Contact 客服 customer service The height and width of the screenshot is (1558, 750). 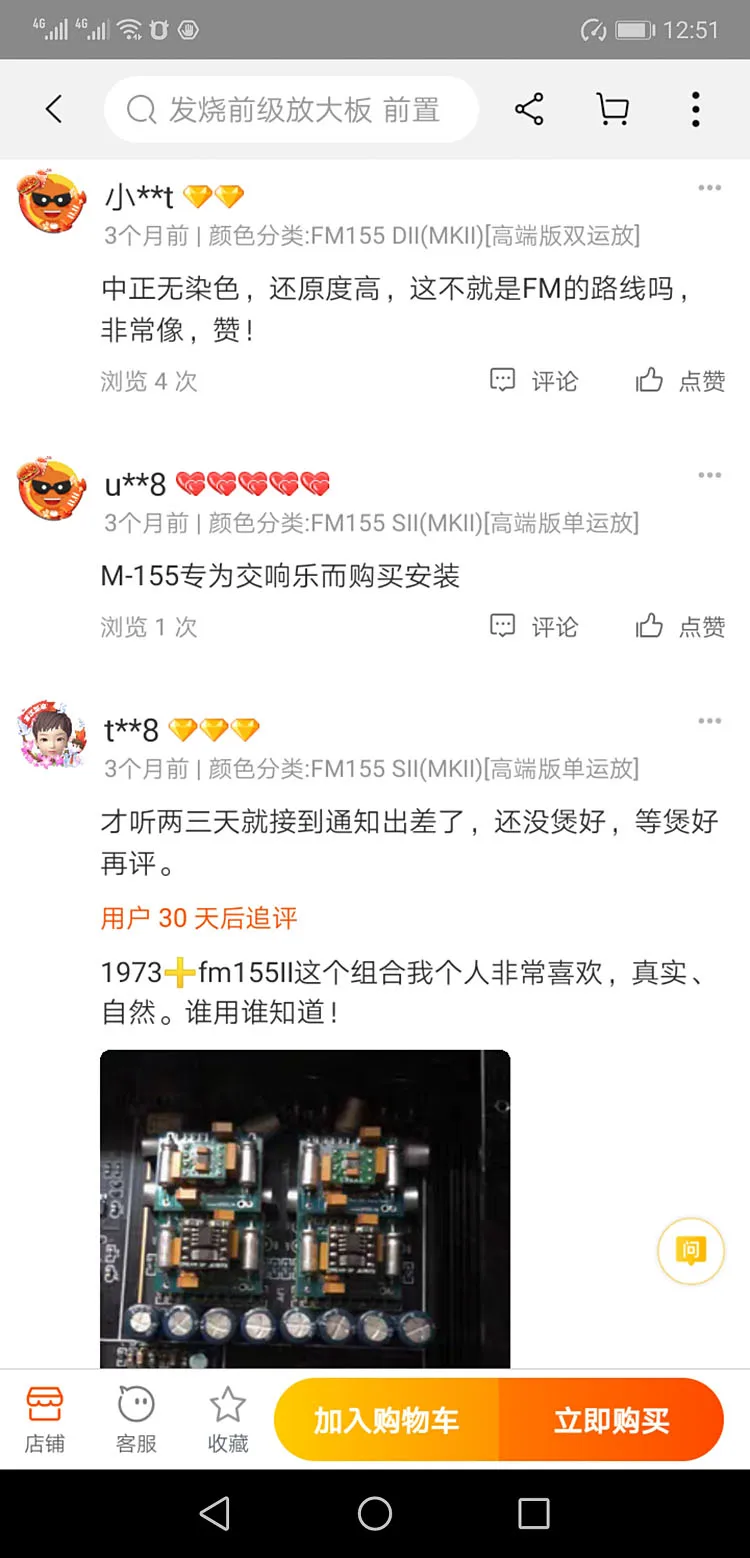136,1419
